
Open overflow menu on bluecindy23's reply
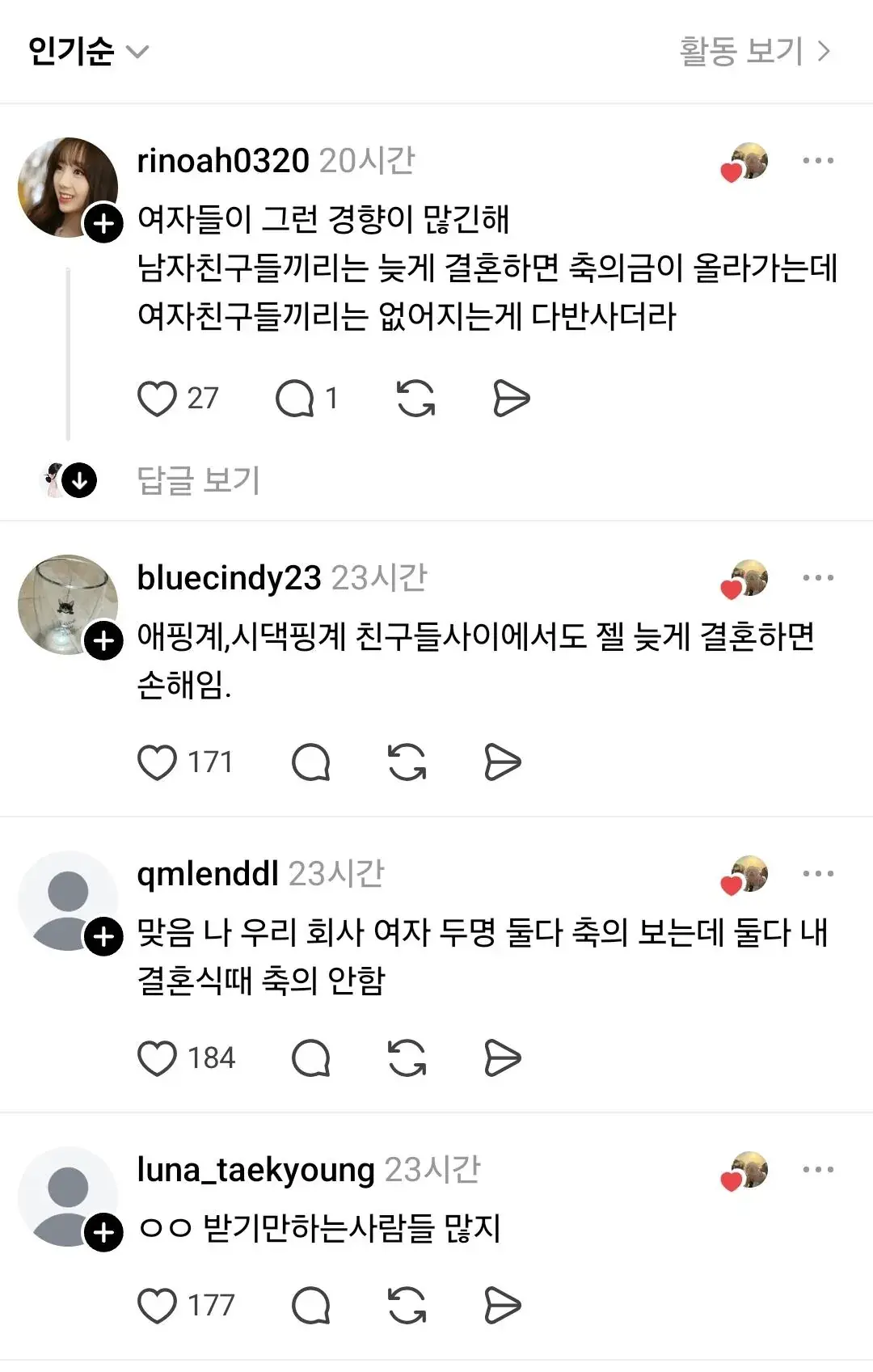coord(818,578)
